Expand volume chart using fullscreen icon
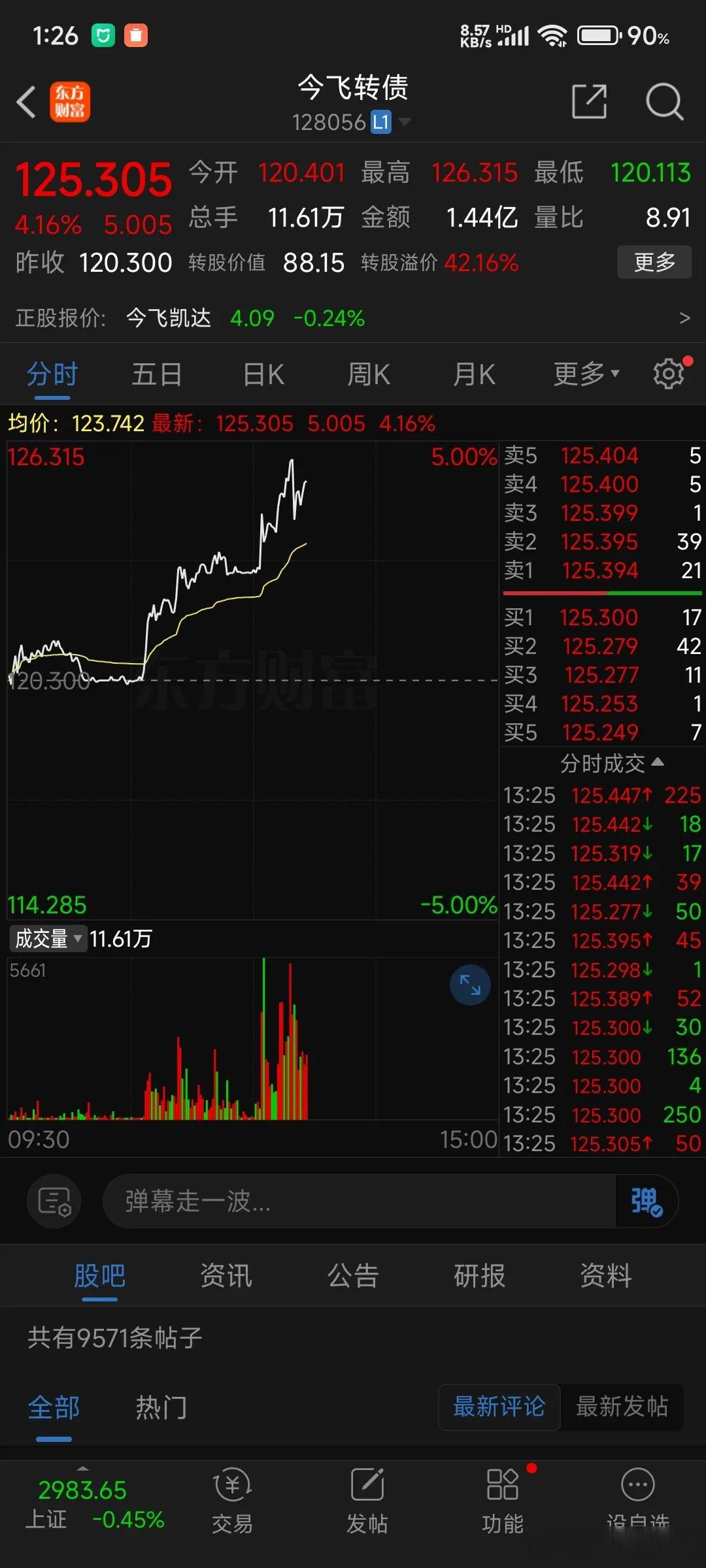This screenshot has width=706, height=1568. click(x=469, y=986)
